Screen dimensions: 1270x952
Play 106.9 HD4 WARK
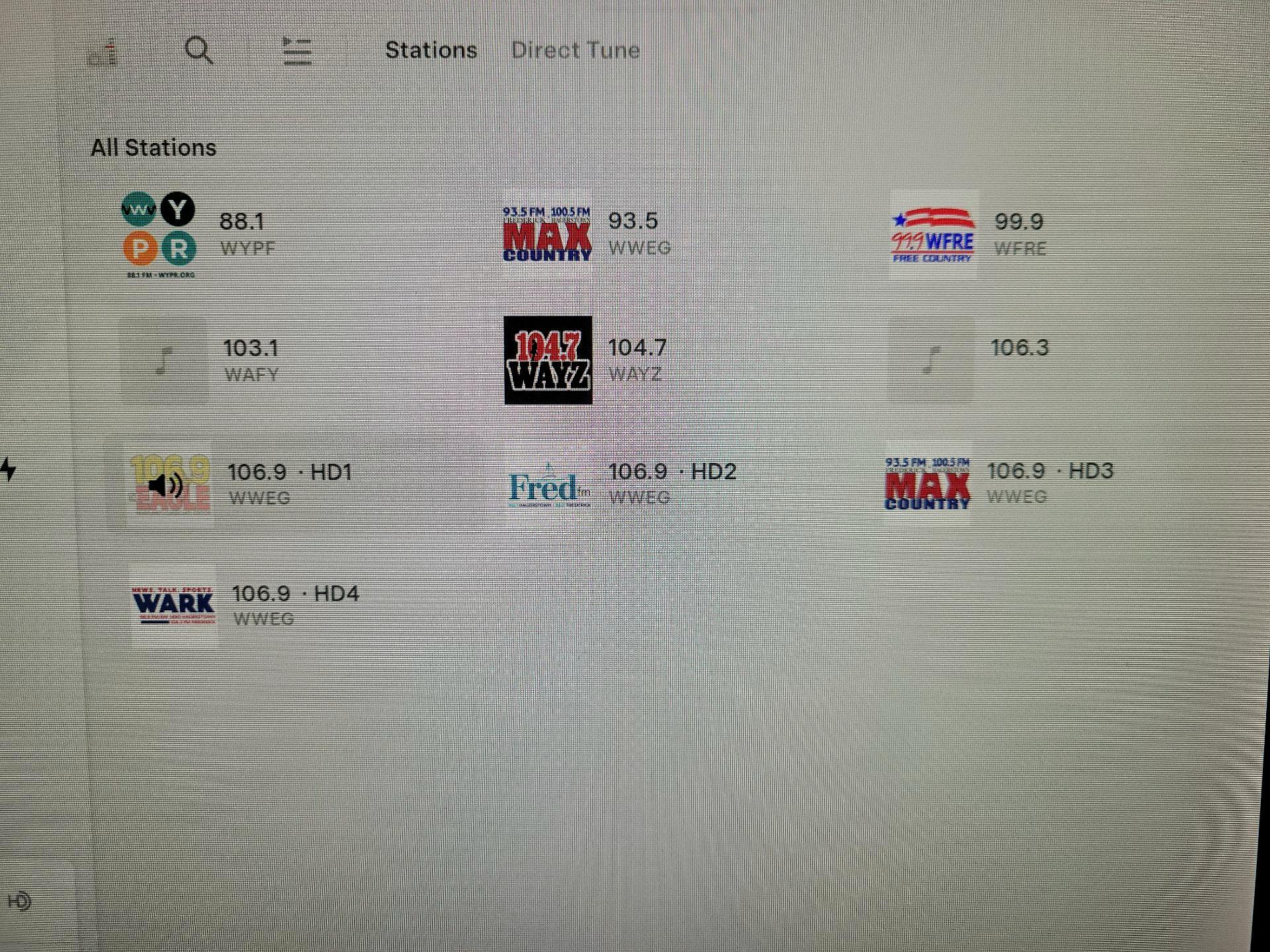click(245, 606)
